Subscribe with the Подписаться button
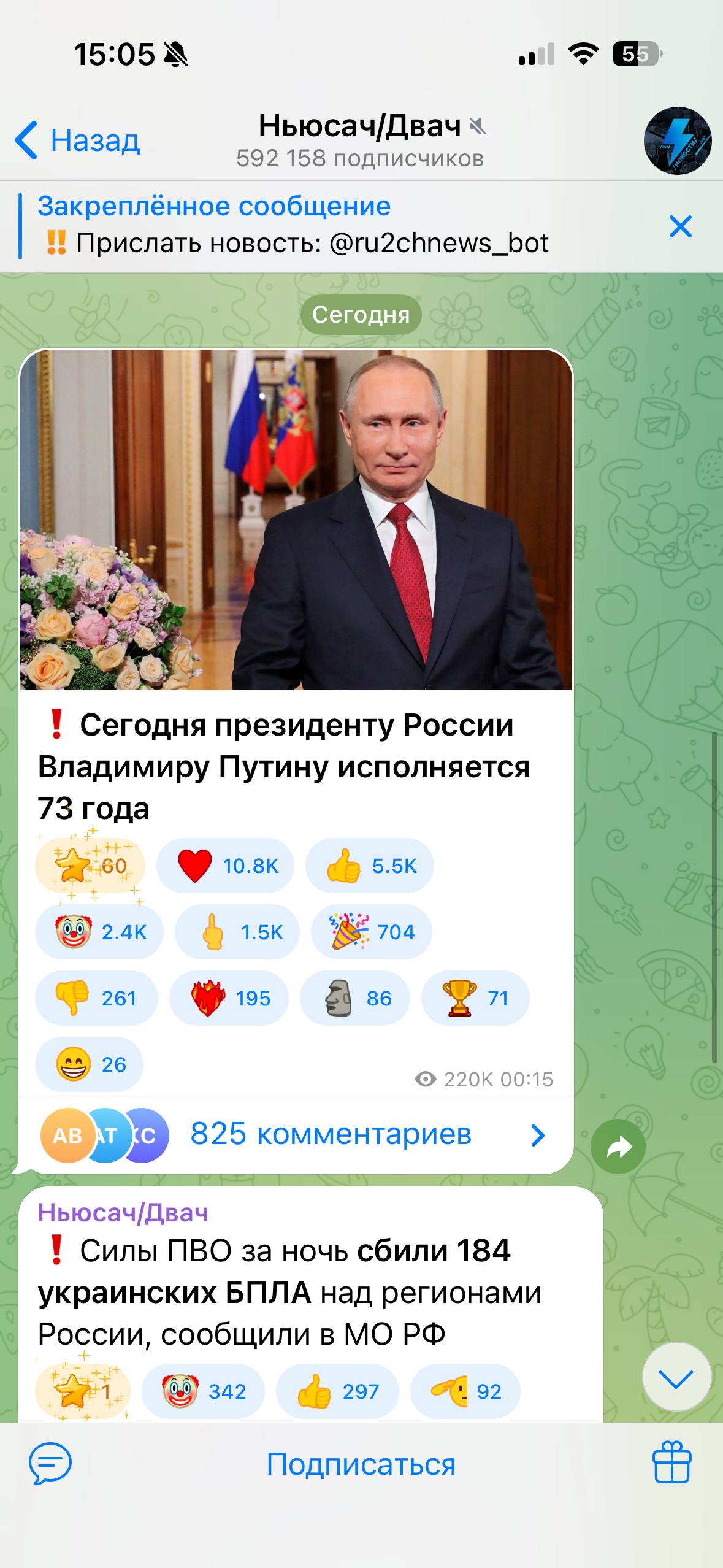Image resolution: width=723 pixels, height=1568 pixels. point(361,1464)
